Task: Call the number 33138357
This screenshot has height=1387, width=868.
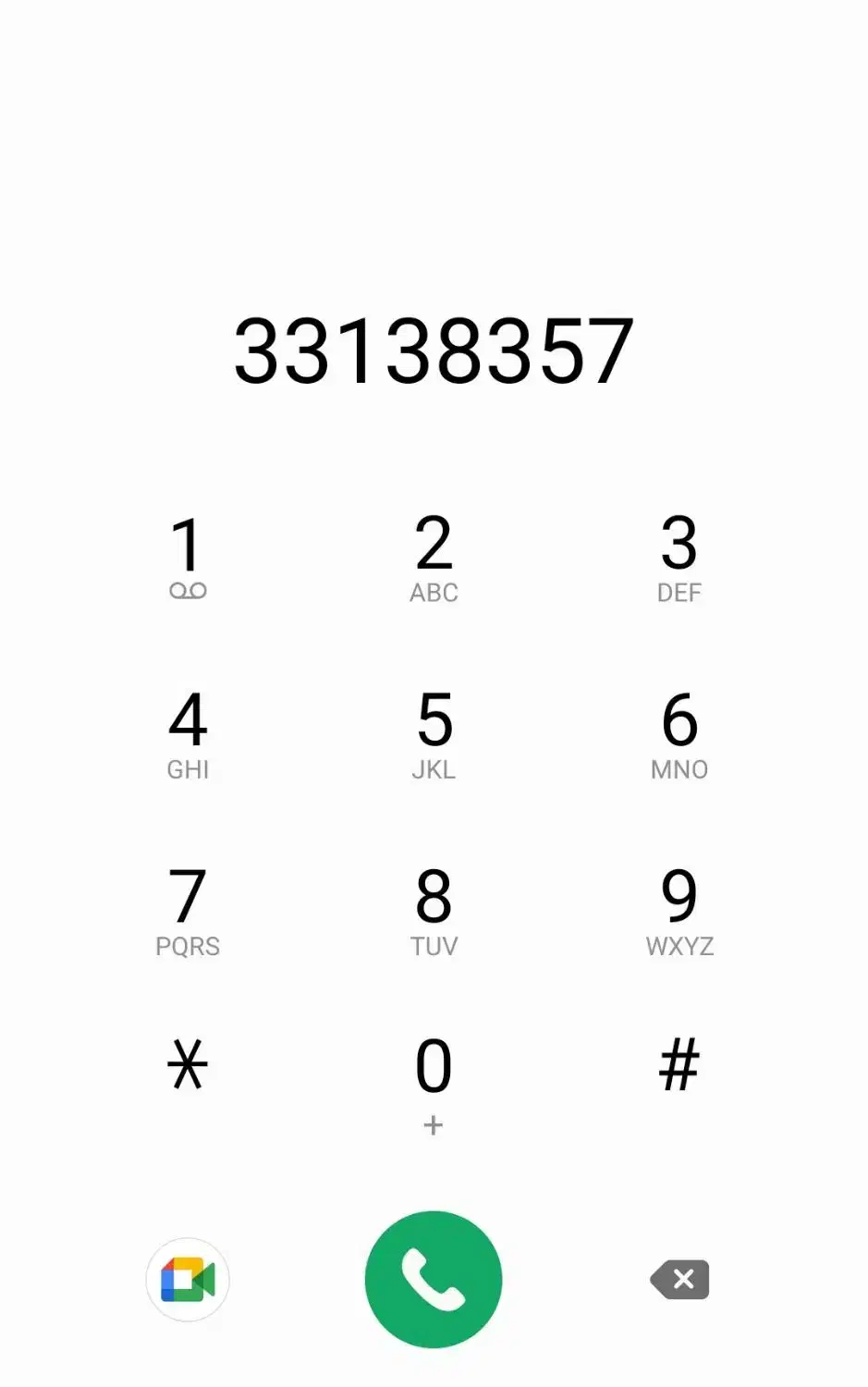Action: point(434,1280)
